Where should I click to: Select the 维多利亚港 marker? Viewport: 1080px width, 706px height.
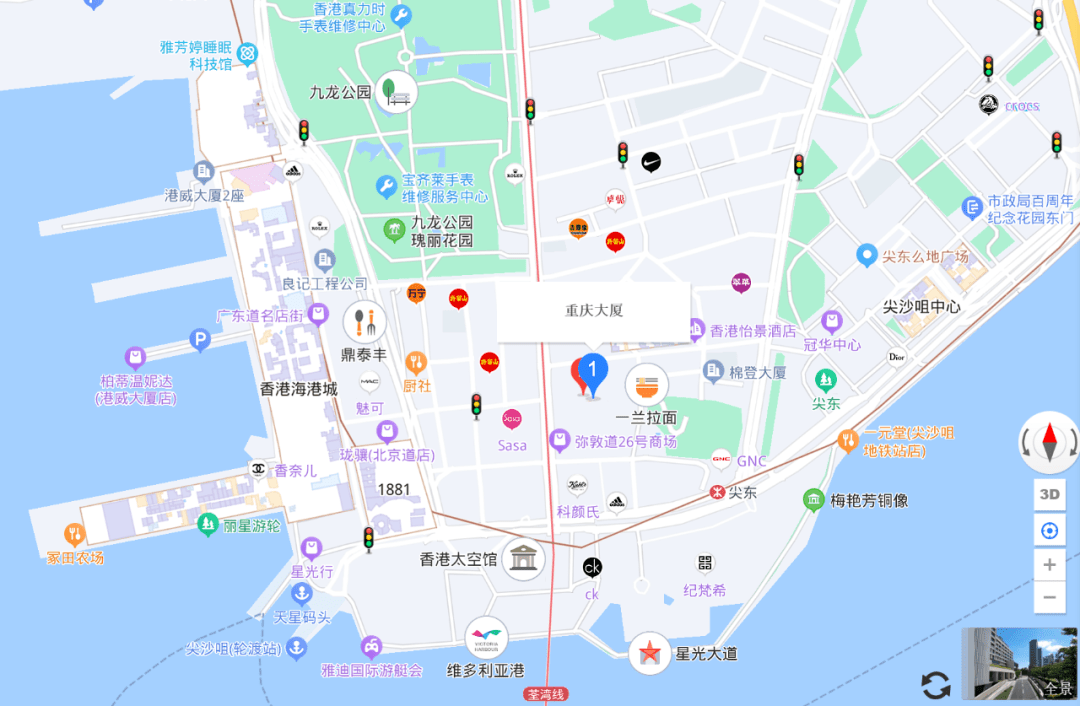(x=487, y=637)
